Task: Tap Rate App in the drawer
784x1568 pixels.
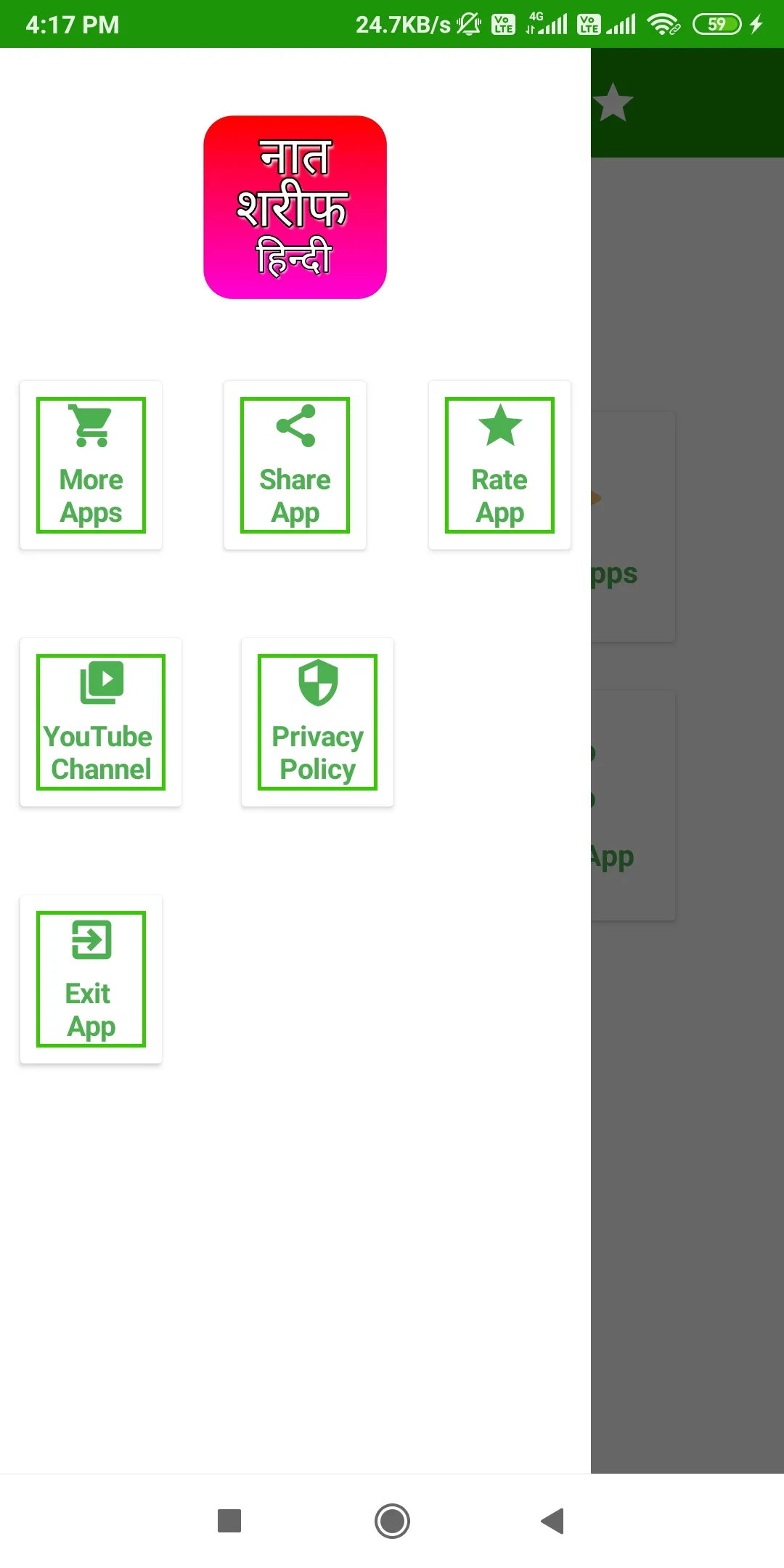Action: (499, 465)
